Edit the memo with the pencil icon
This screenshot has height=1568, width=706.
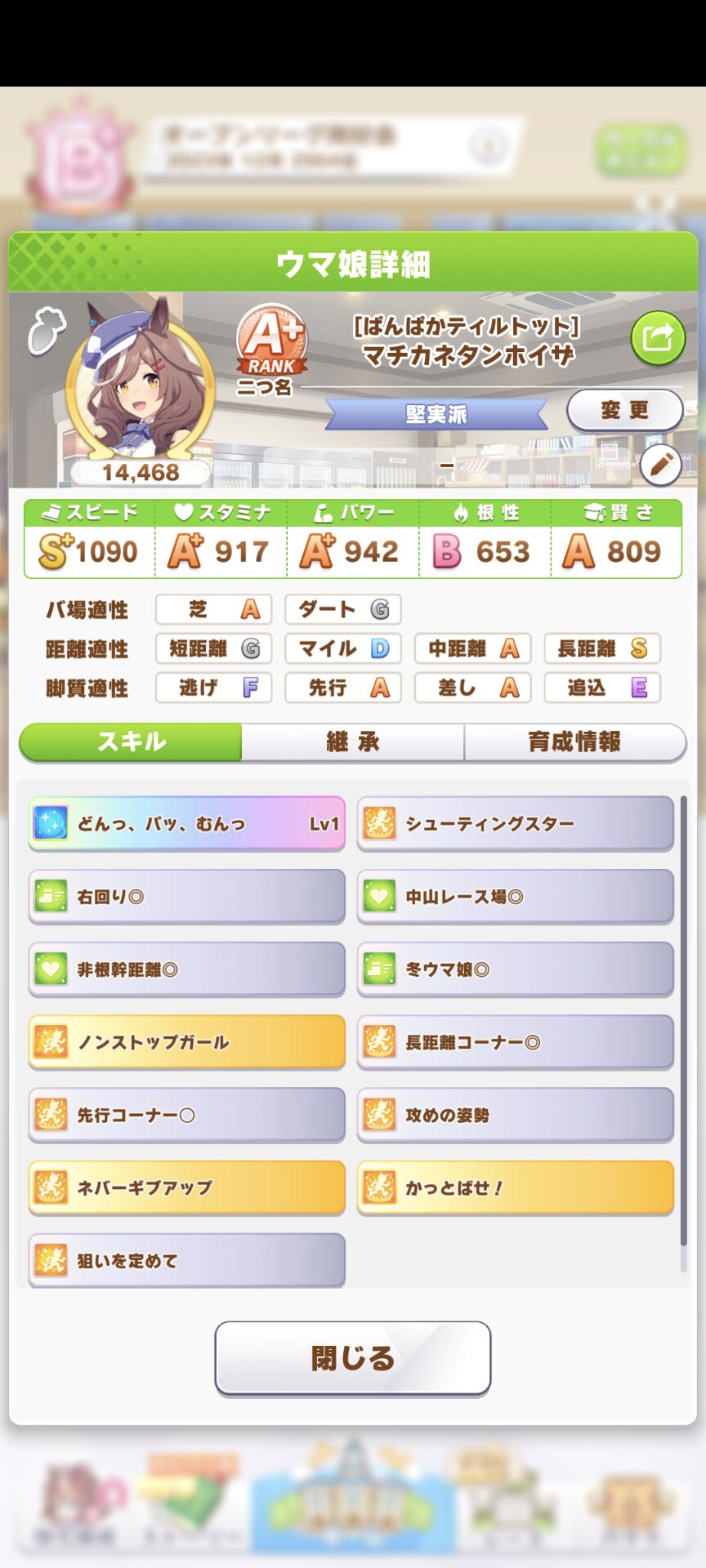tap(660, 465)
